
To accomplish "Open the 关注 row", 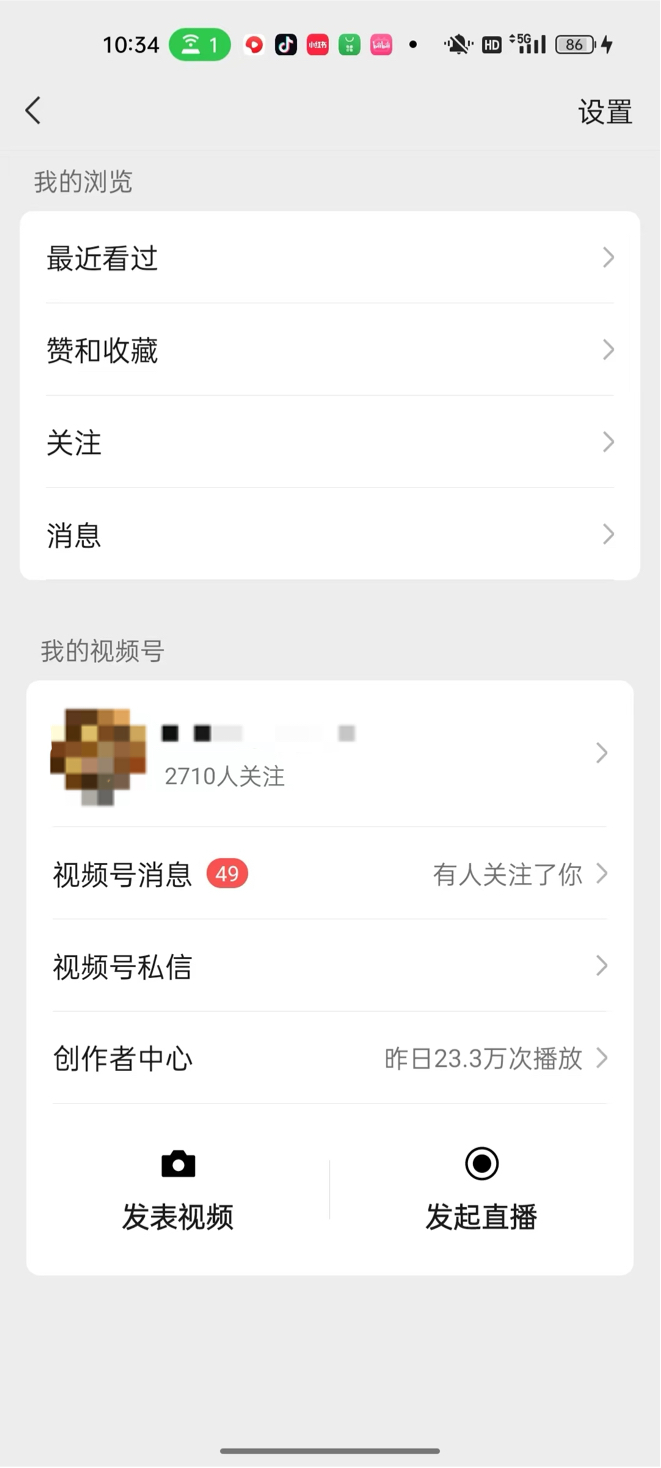I will [x=330, y=442].
